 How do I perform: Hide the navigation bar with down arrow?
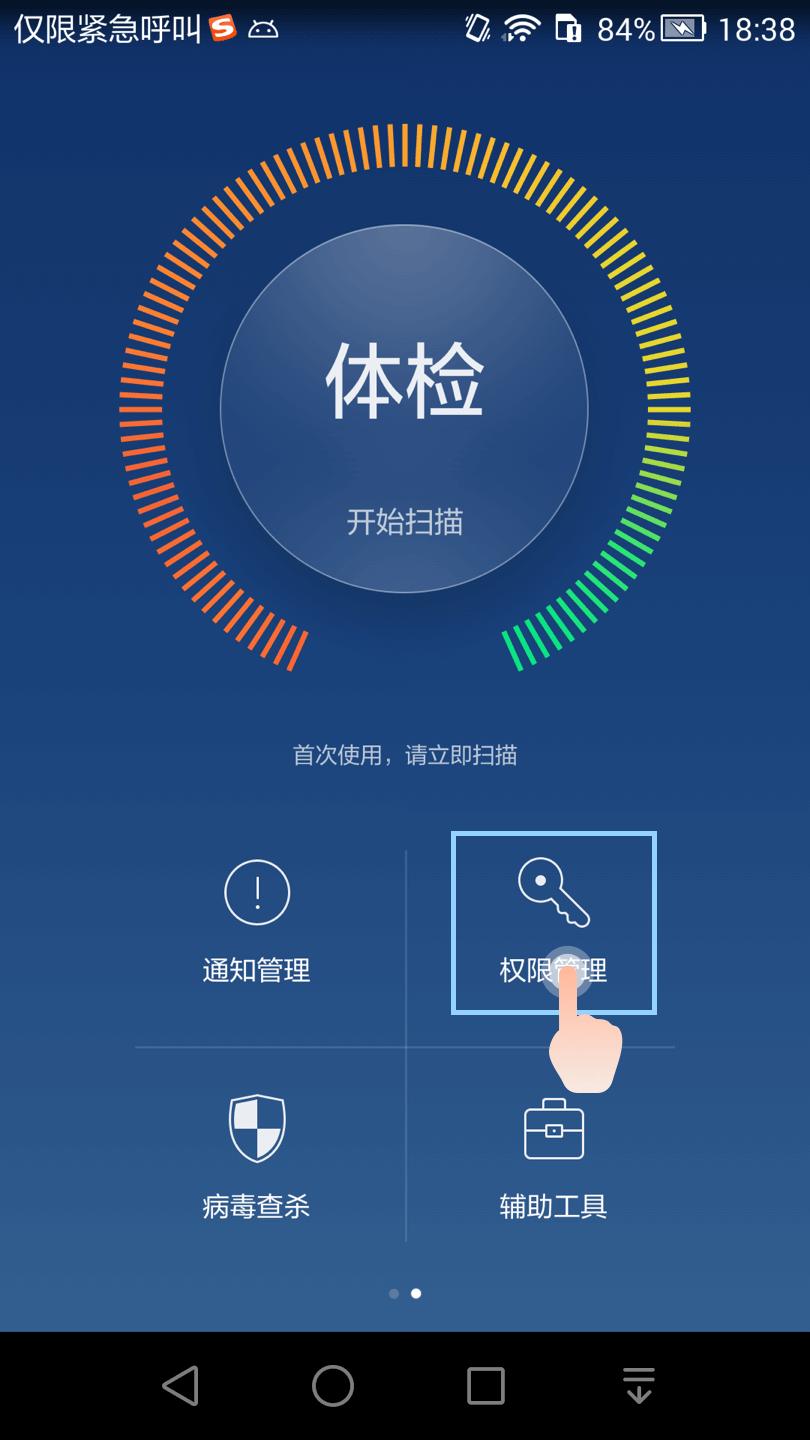click(x=638, y=1386)
